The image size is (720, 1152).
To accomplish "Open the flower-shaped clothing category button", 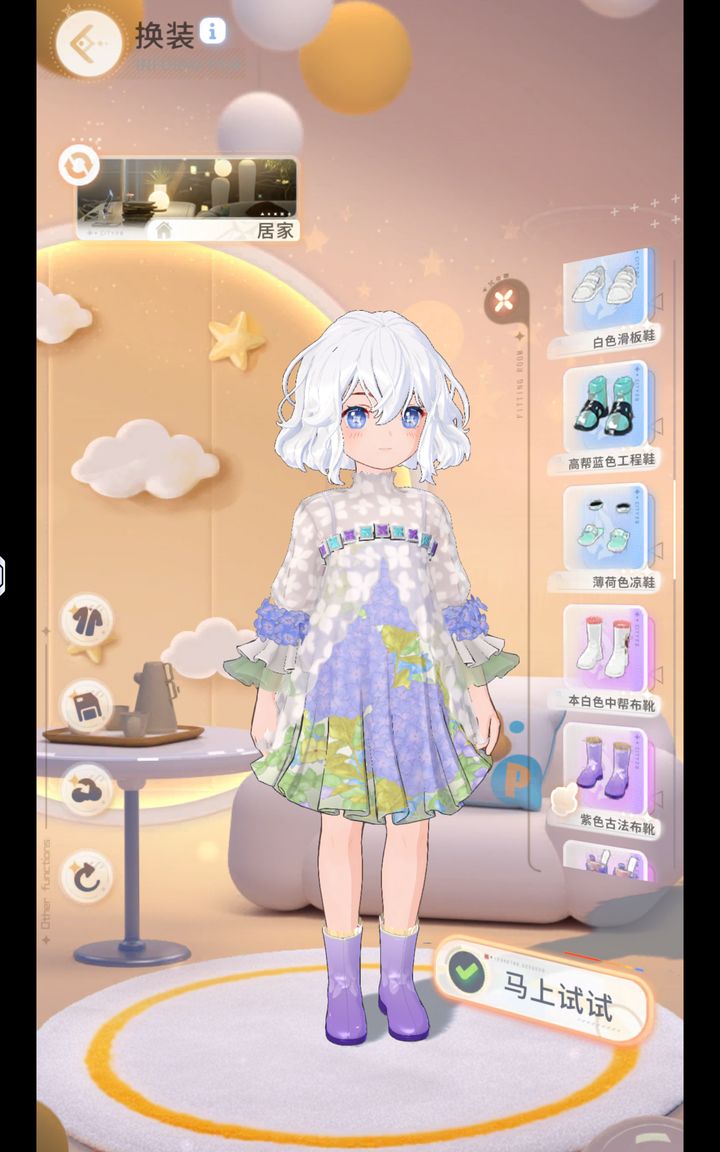I will (x=505, y=299).
